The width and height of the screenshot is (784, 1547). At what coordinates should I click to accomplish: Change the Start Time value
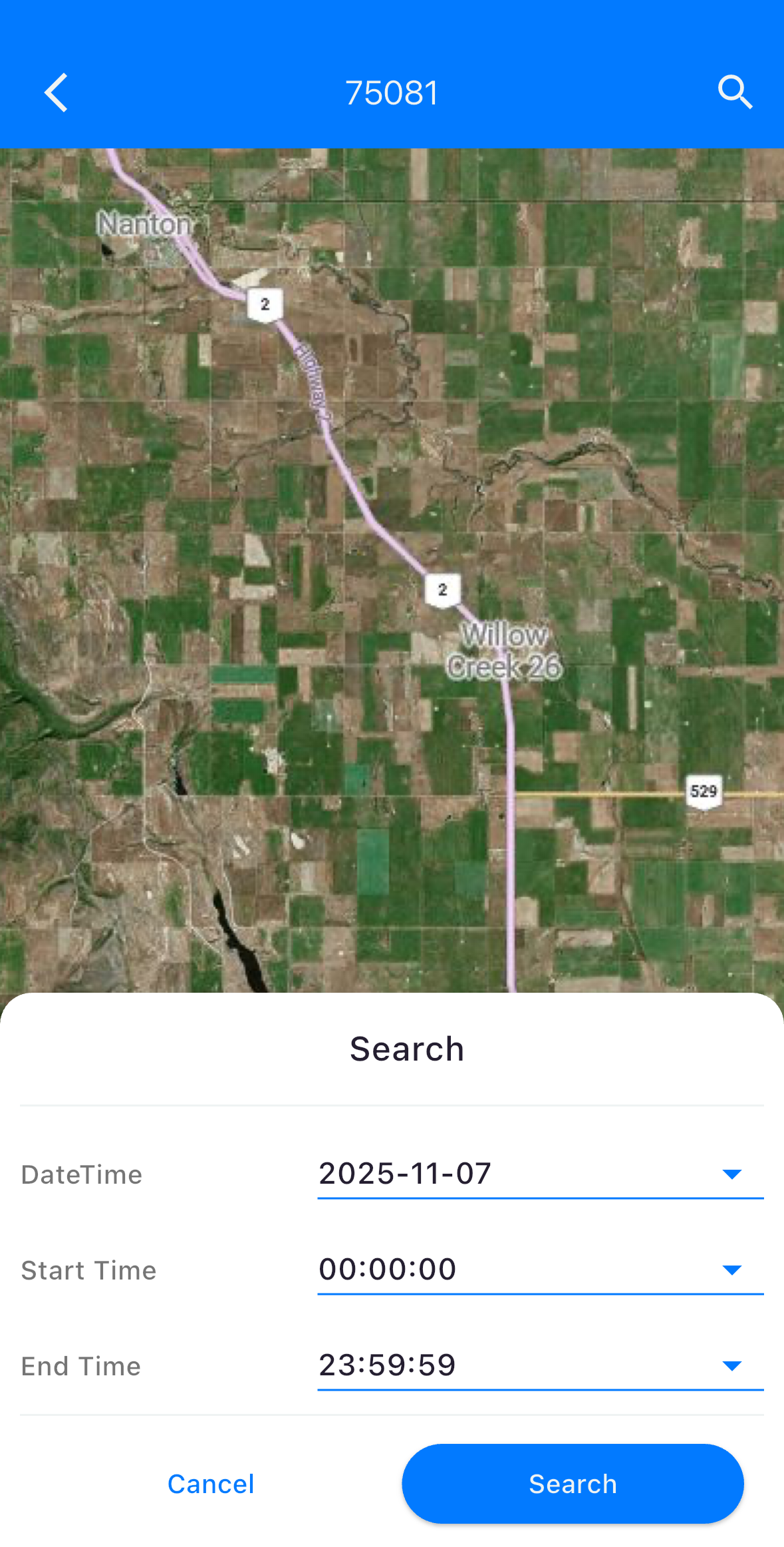pyautogui.click(x=539, y=1270)
